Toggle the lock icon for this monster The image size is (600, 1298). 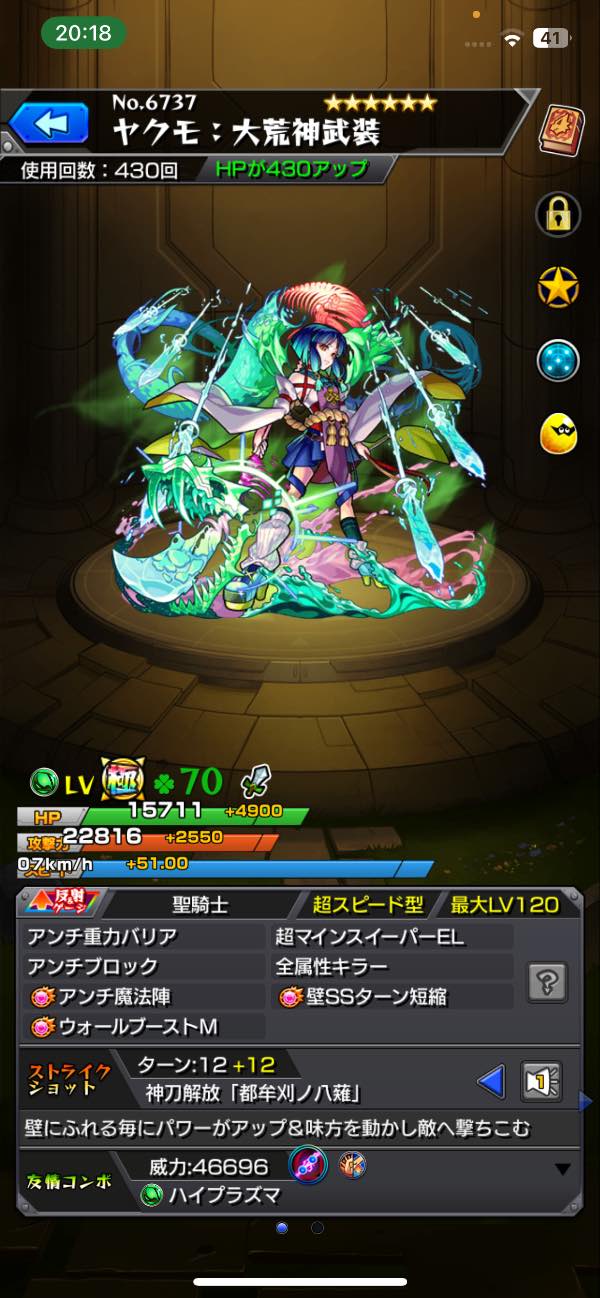tap(557, 211)
